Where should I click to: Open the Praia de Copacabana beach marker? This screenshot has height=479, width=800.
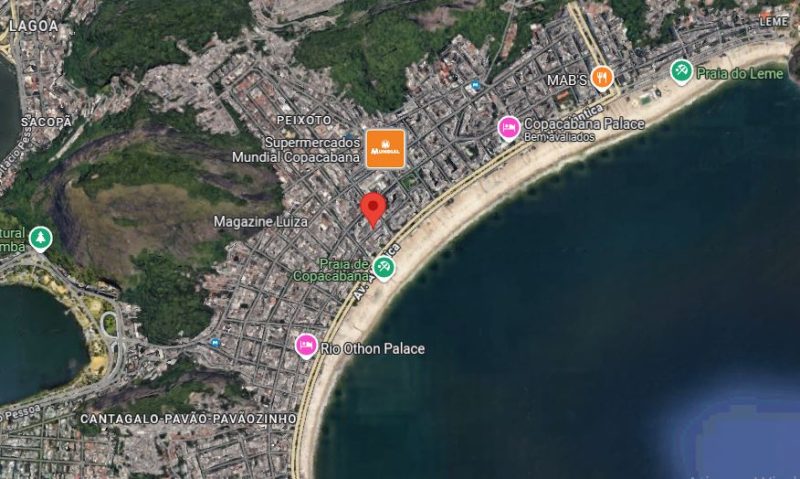[x=384, y=267]
